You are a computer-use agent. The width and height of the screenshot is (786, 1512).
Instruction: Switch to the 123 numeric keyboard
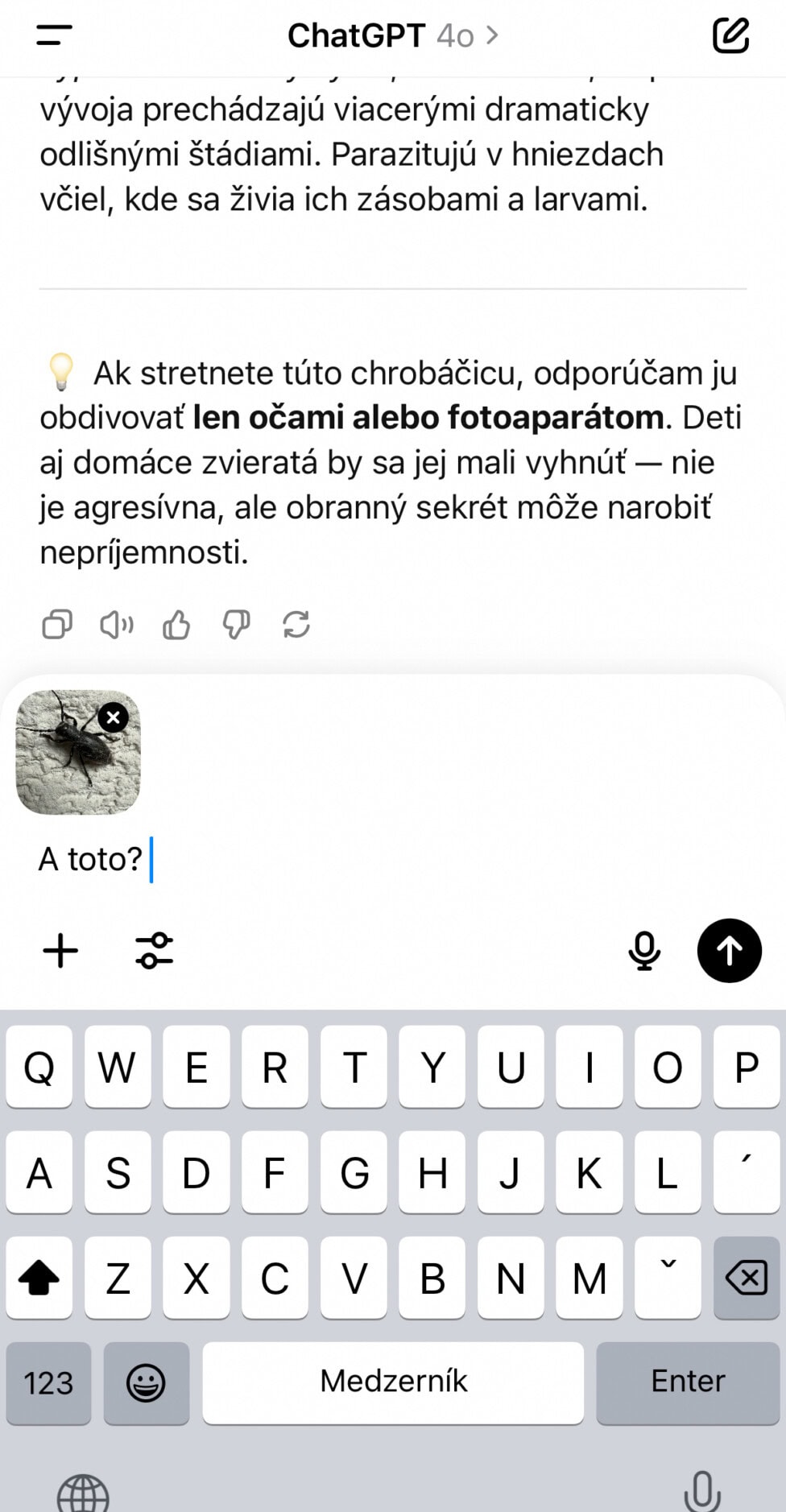[48, 1383]
